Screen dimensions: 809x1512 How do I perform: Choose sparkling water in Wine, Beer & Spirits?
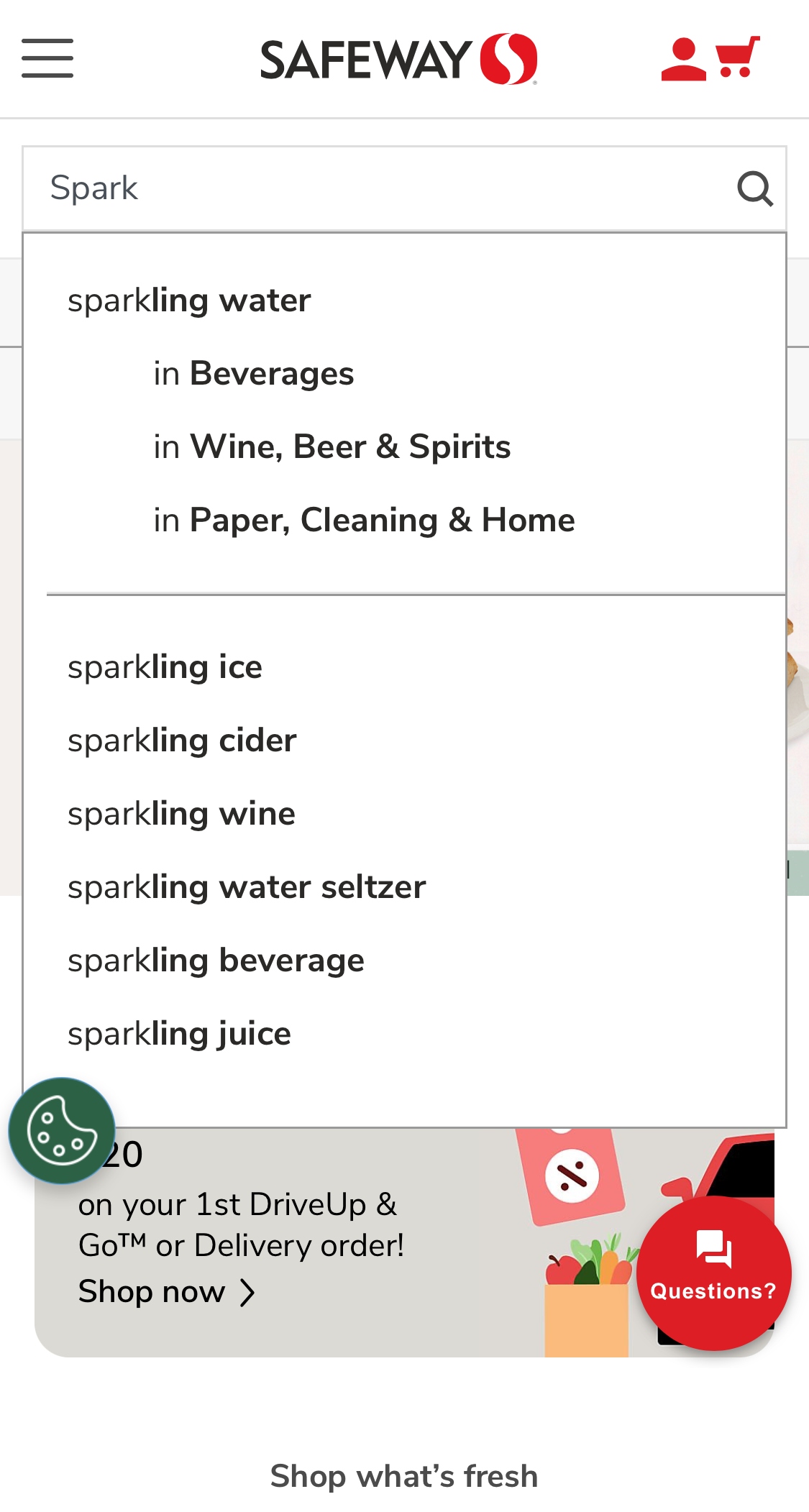point(332,446)
